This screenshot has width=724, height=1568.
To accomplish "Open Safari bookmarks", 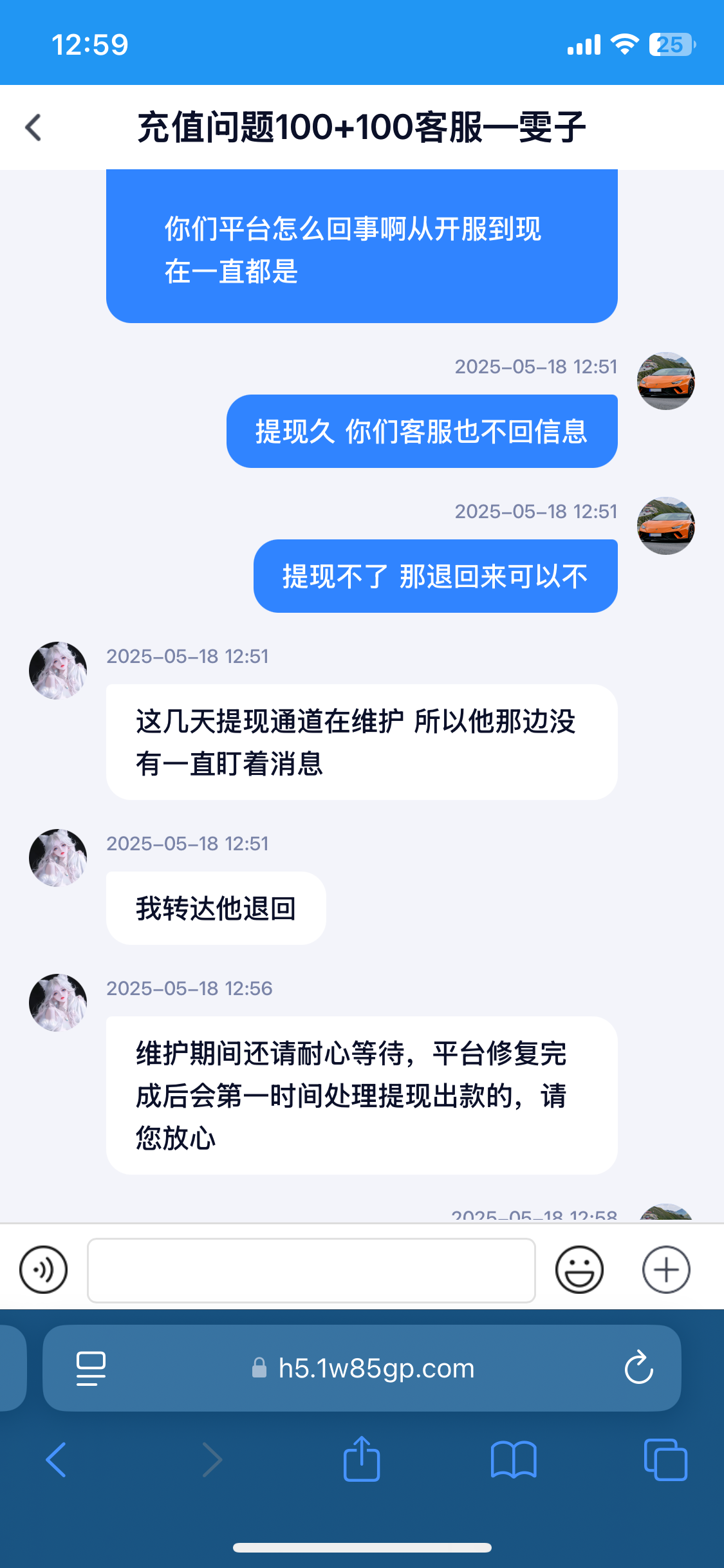I will pyautogui.click(x=513, y=1459).
